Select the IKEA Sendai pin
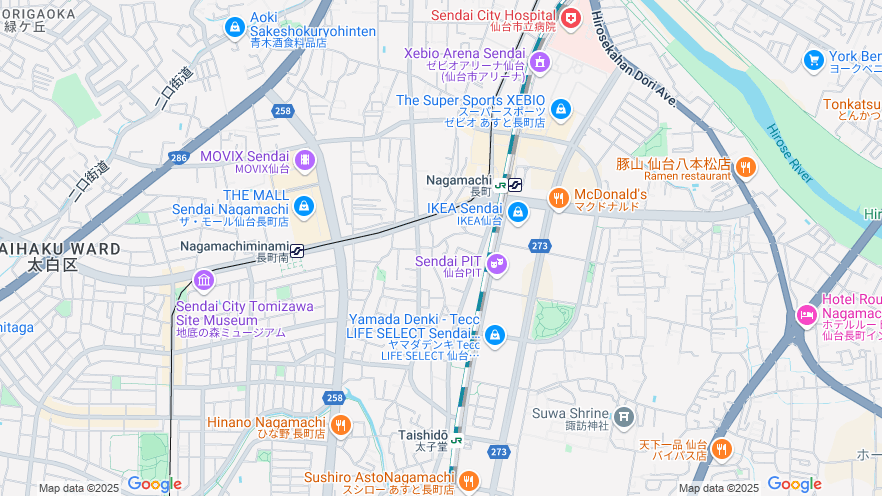Viewport: 882px width, 496px height. 518,212
